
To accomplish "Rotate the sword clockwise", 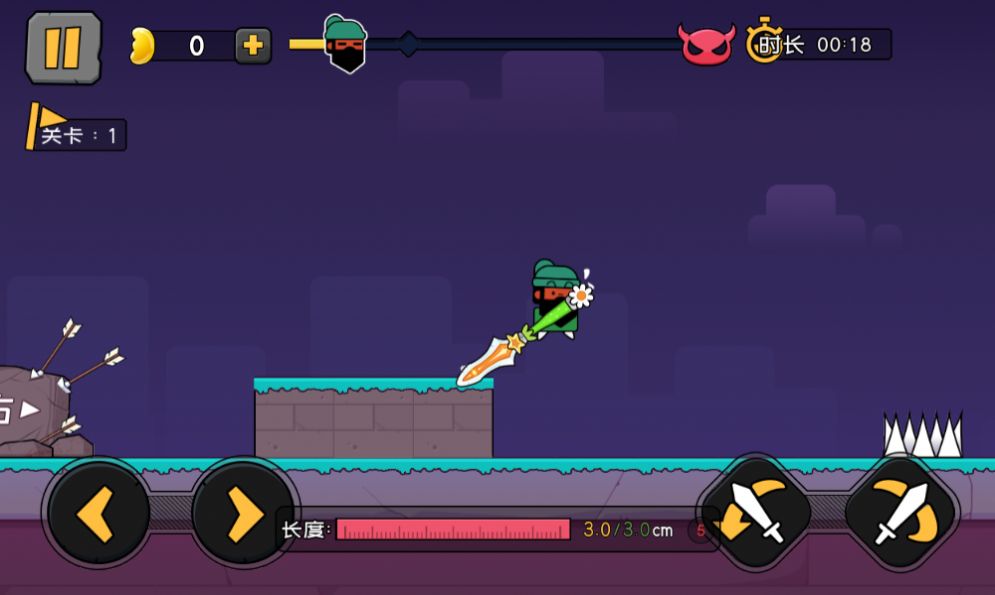I will (x=902, y=512).
